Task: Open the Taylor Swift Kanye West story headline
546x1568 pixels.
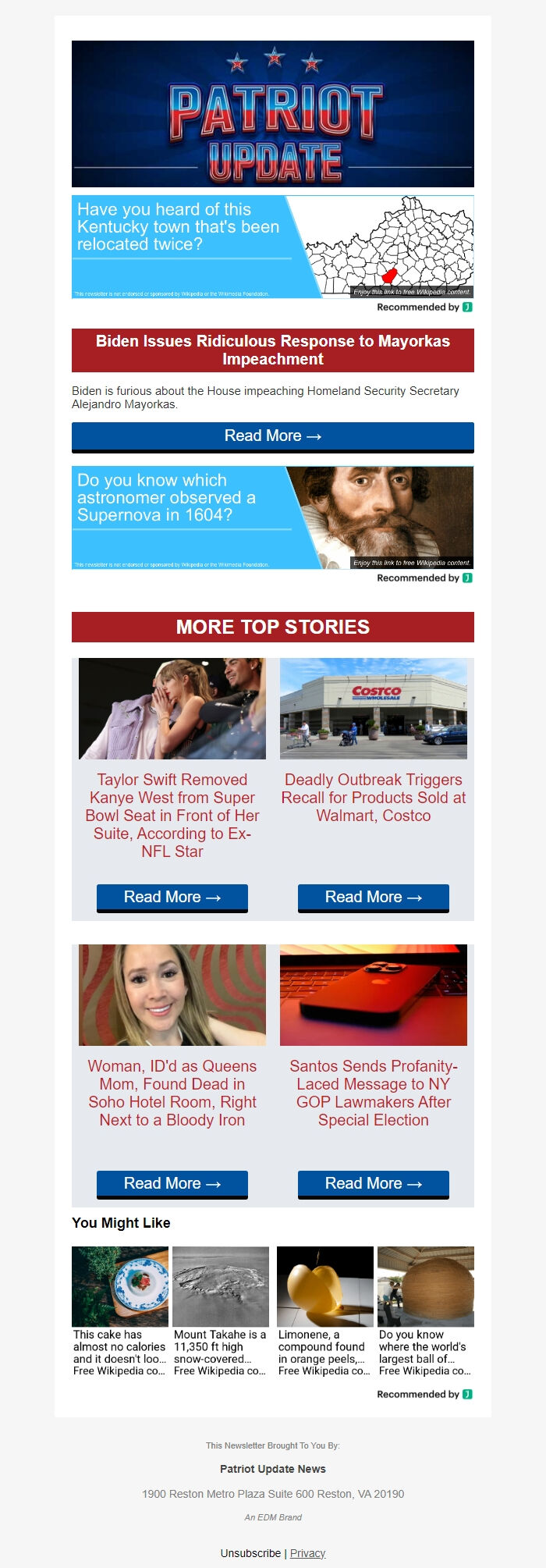Action: [x=172, y=815]
